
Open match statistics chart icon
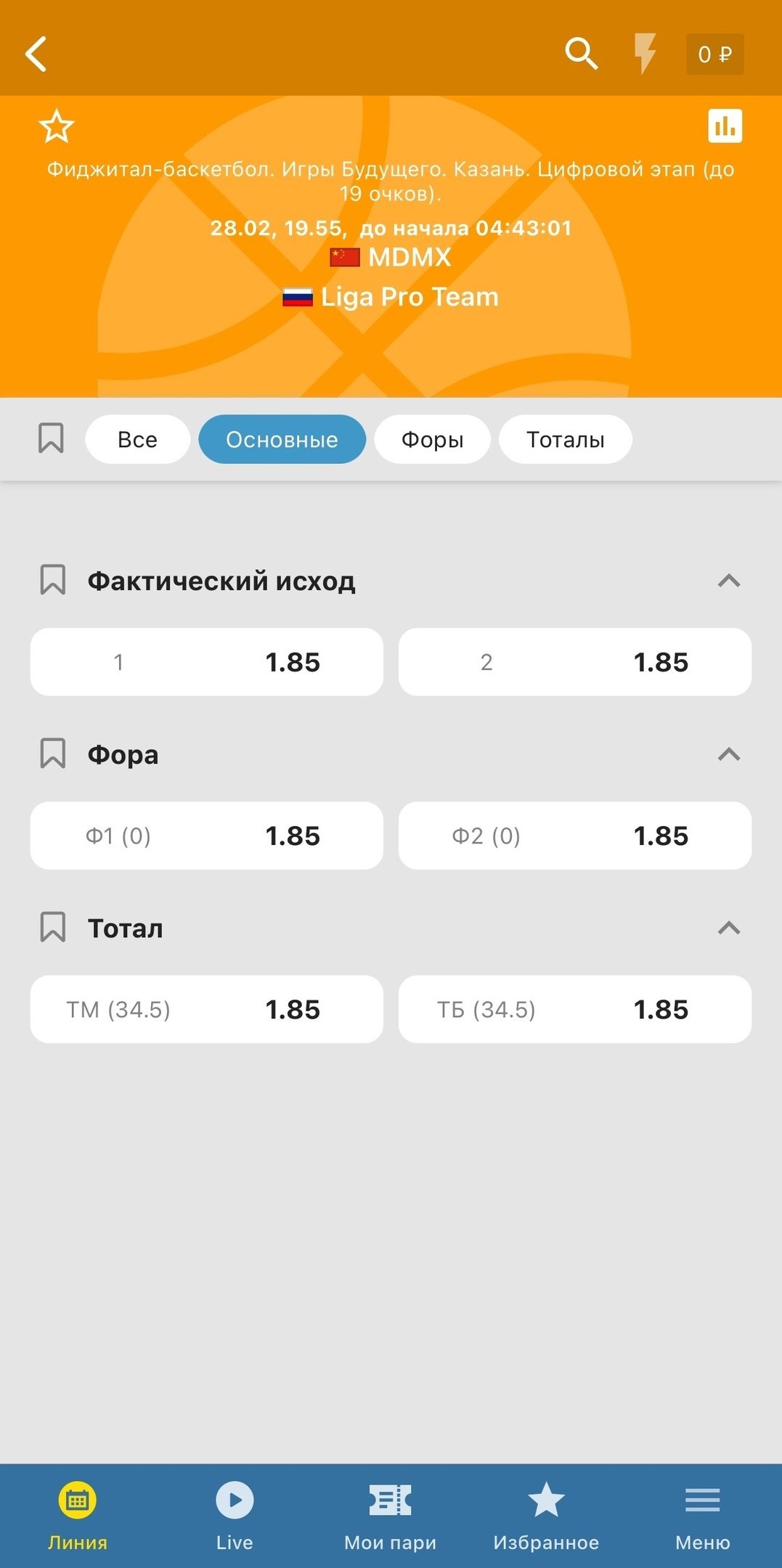[725, 126]
